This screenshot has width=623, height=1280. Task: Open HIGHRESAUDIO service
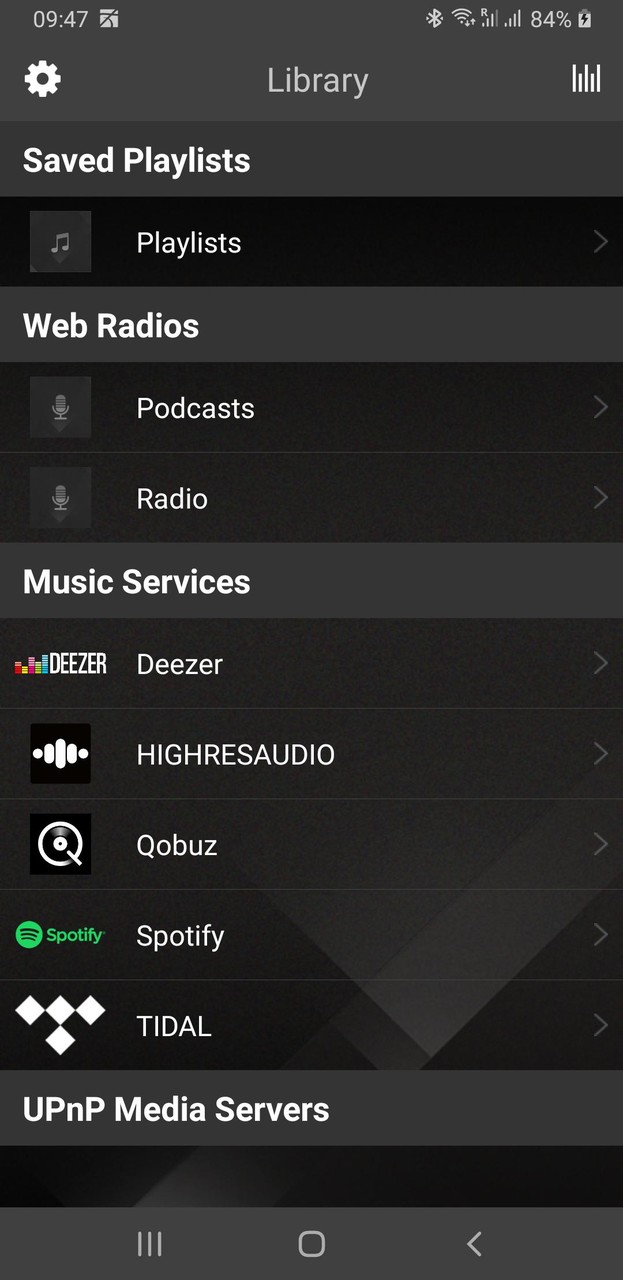pyautogui.click(x=311, y=754)
